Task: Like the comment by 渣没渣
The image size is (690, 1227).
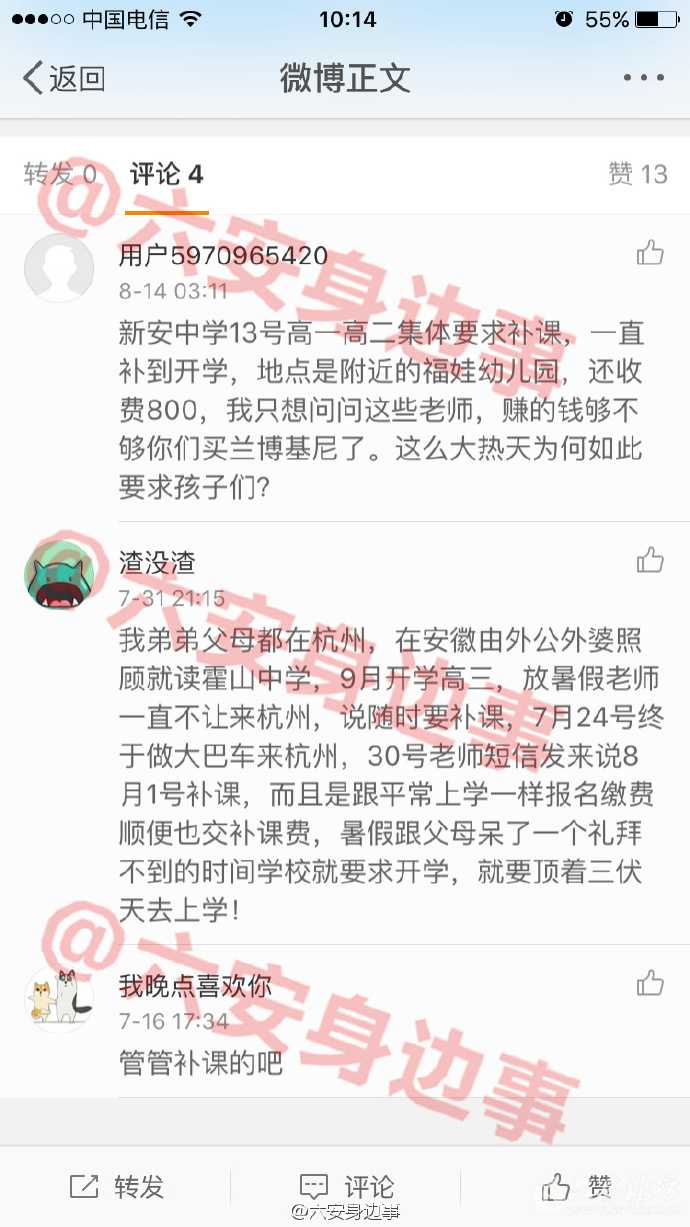Action: click(x=650, y=560)
